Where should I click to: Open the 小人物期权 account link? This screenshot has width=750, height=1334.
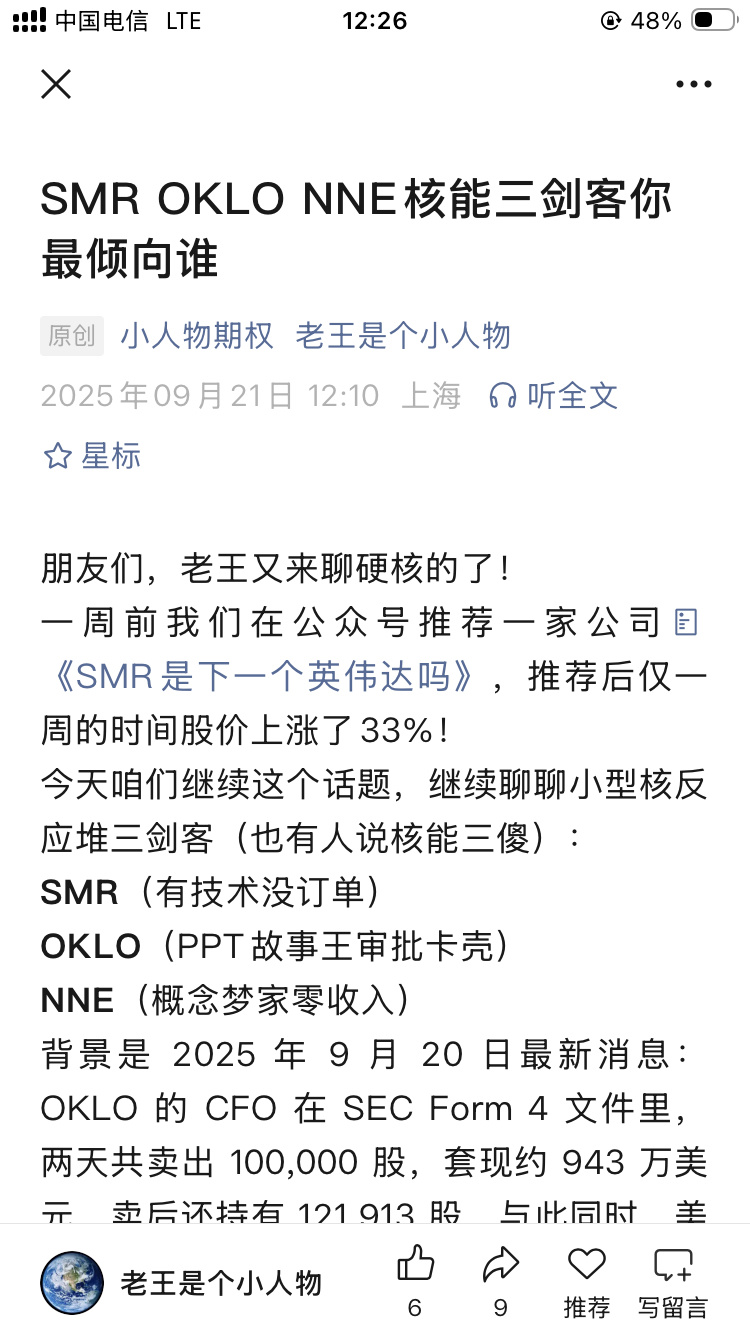[197, 336]
